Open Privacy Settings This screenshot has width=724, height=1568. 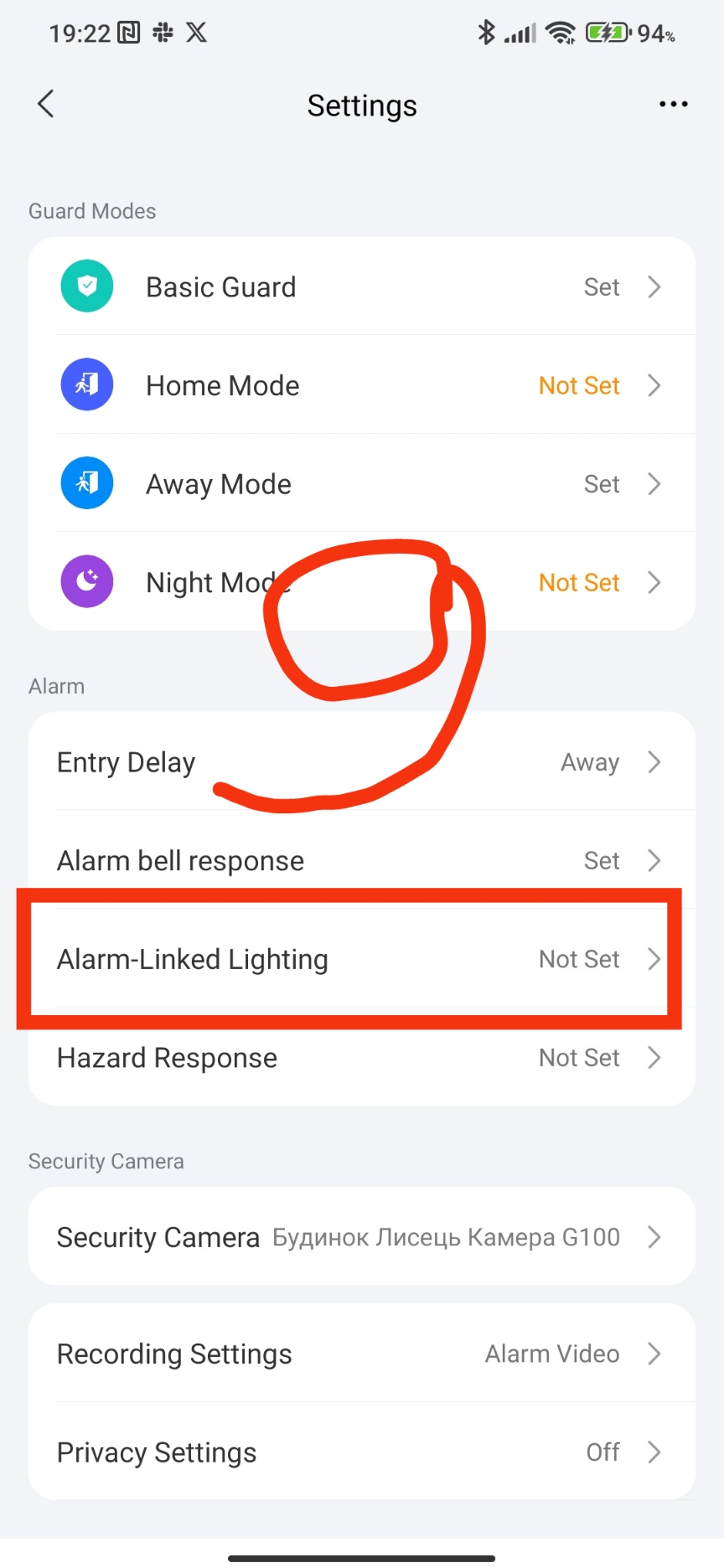[x=362, y=1452]
